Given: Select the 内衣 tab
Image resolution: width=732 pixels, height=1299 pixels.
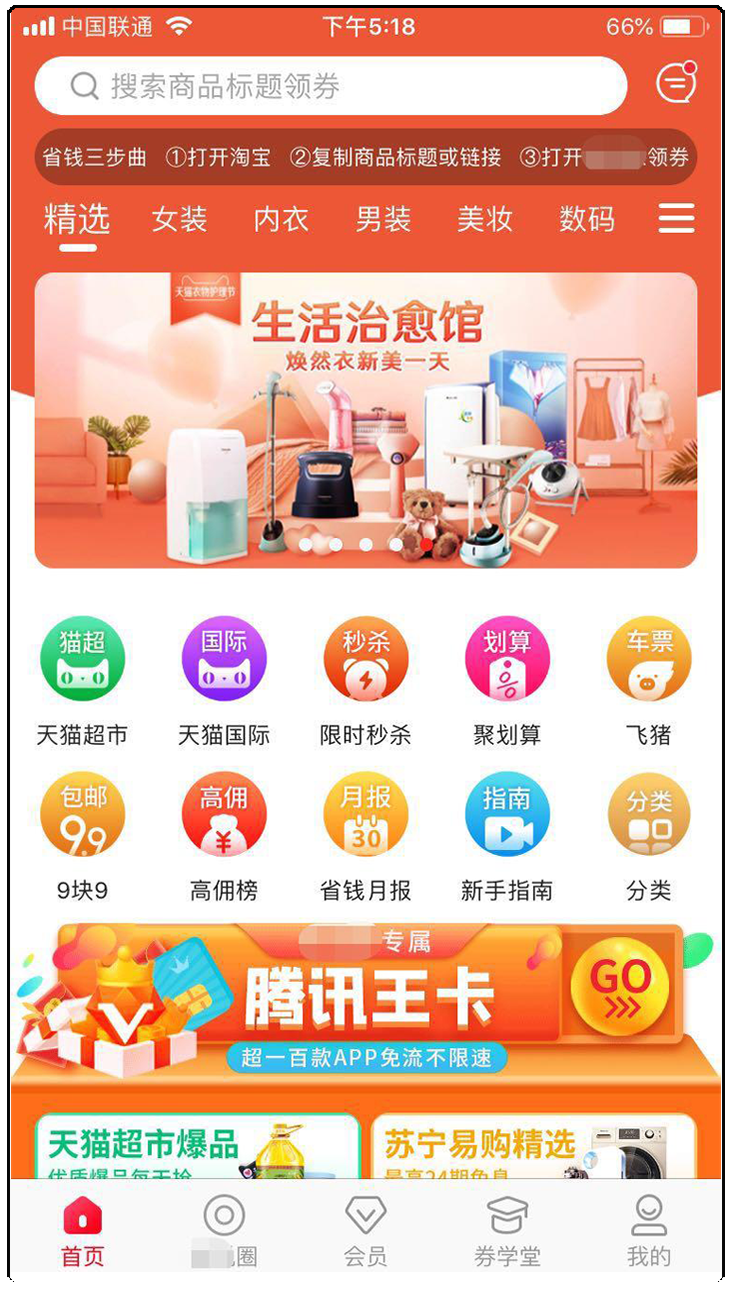Looking at the screenshot, I should pos(281,219).
